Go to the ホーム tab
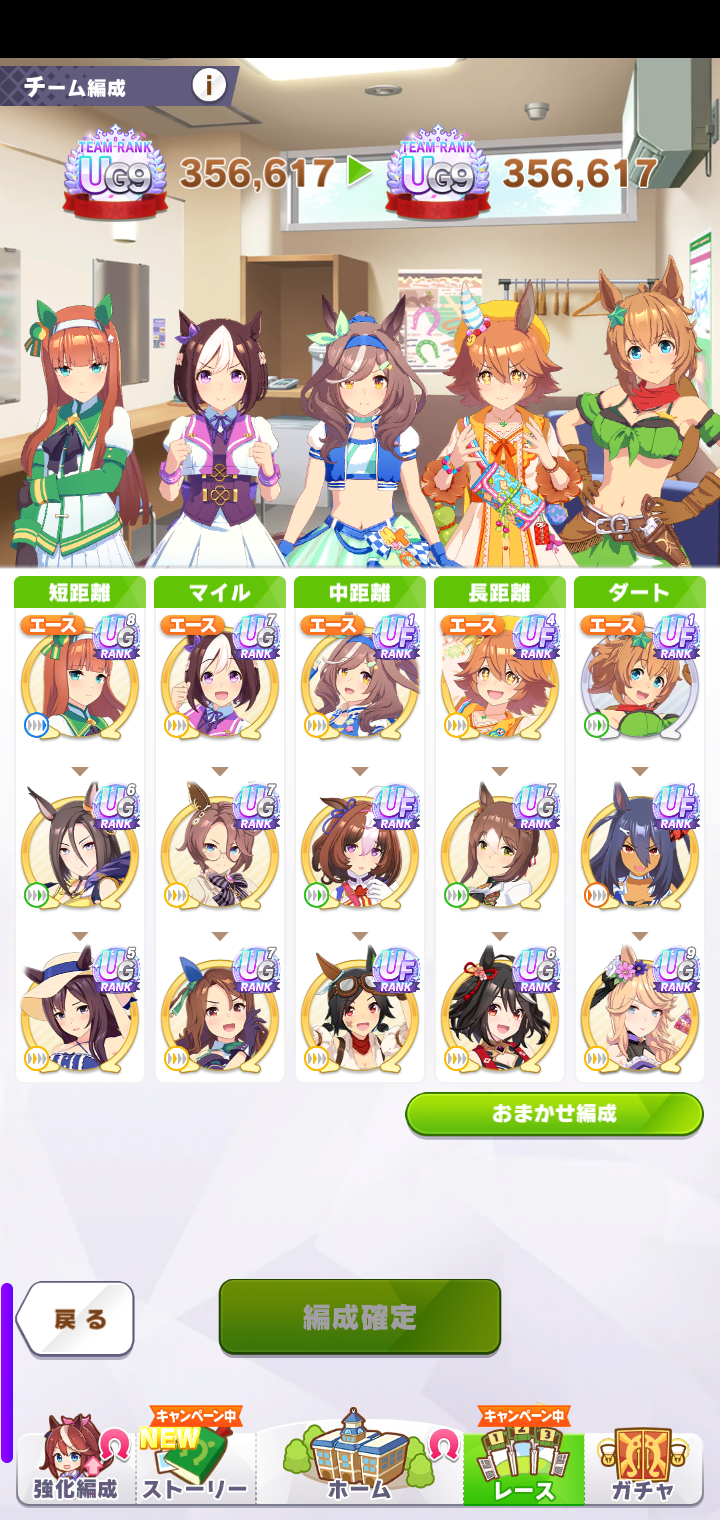Viewport: 720px width, 1520px height. tap(360, 1461)
